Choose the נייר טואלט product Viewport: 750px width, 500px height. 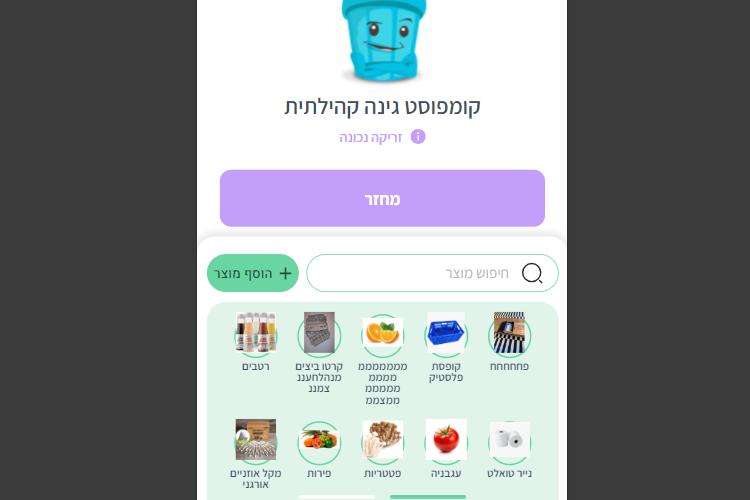tap(509, 441)
